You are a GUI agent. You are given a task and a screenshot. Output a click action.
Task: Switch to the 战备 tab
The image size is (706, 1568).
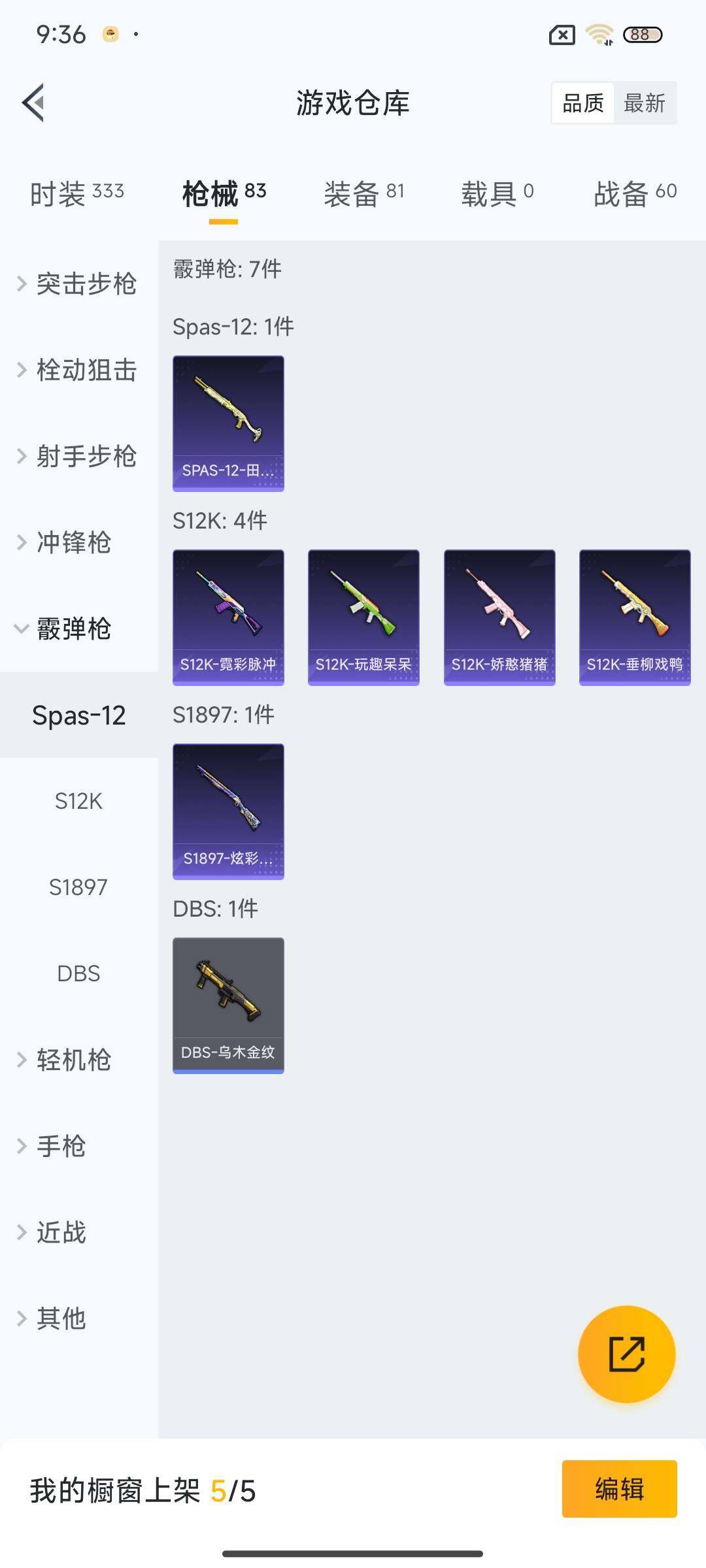click(634, 194)
